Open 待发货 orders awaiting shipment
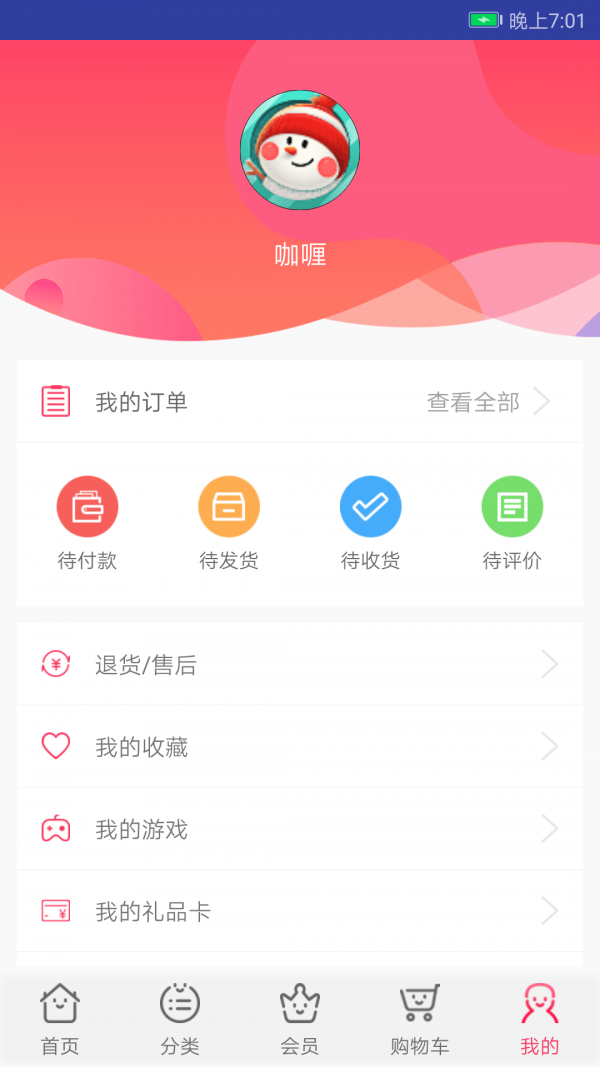Image resolution: width=600 pixels, height=1067 pixels. [x=229, y=523]
